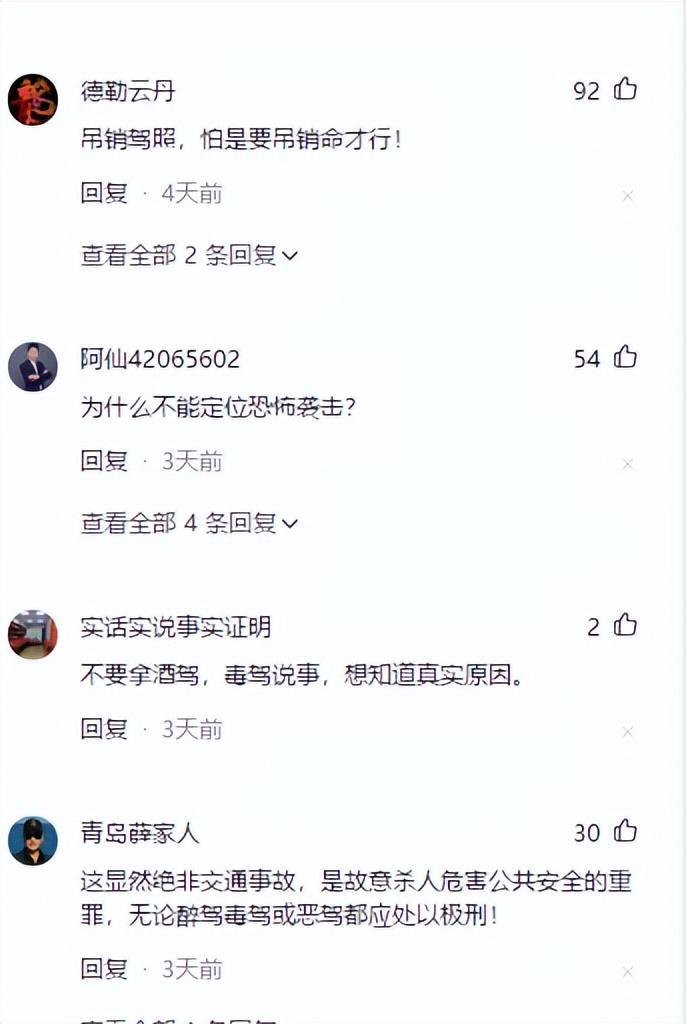Image resolution: width=686 pixels, height=1024 pixels.
Task: Reply to 青岛薛家人's comment
Action: [x=104, y=969]
